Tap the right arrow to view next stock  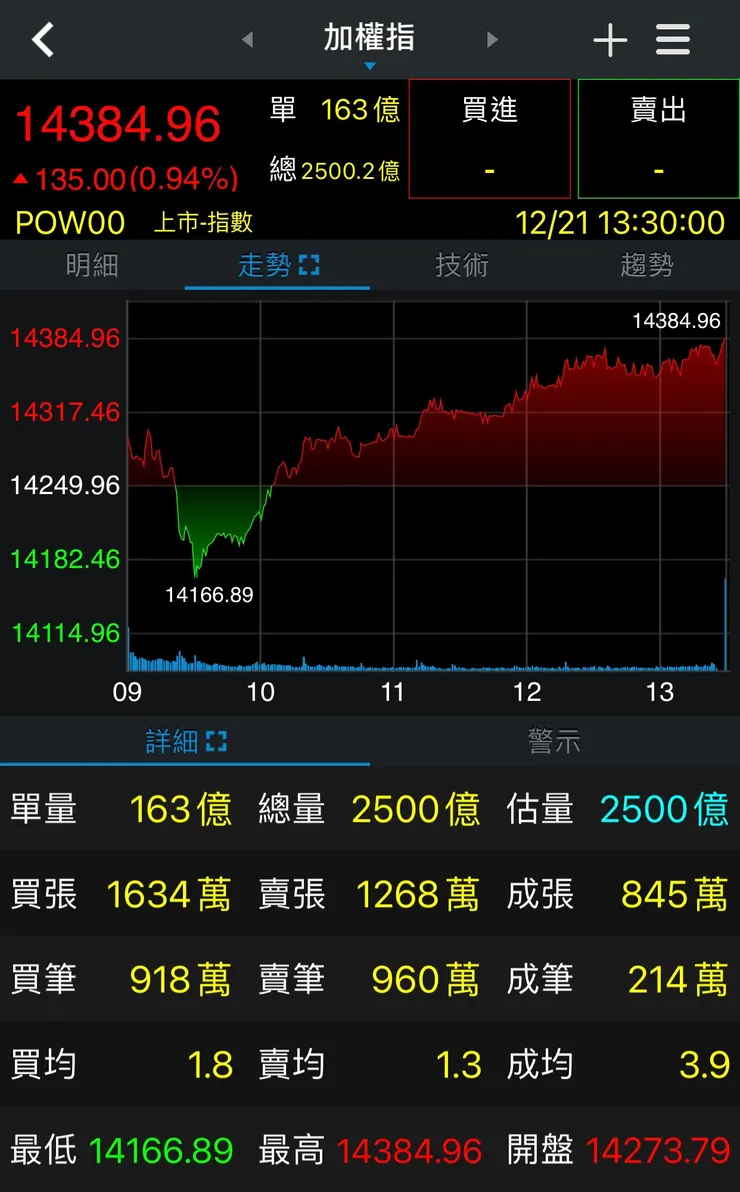click(x=492, y=40)
